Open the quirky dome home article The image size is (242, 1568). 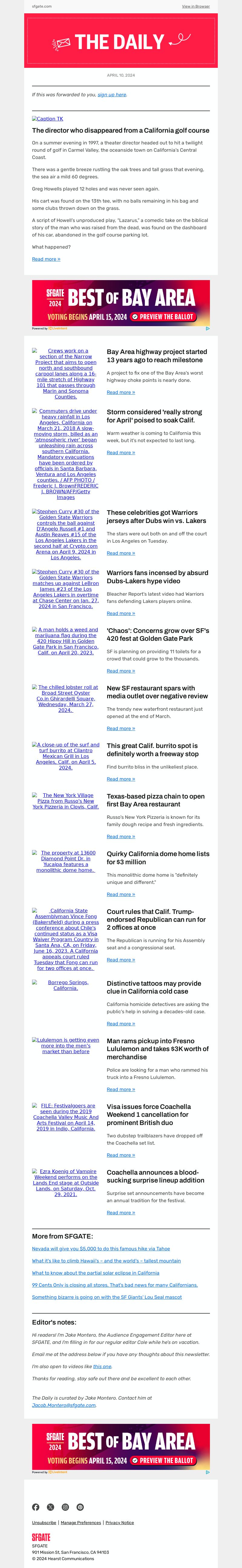158,858
